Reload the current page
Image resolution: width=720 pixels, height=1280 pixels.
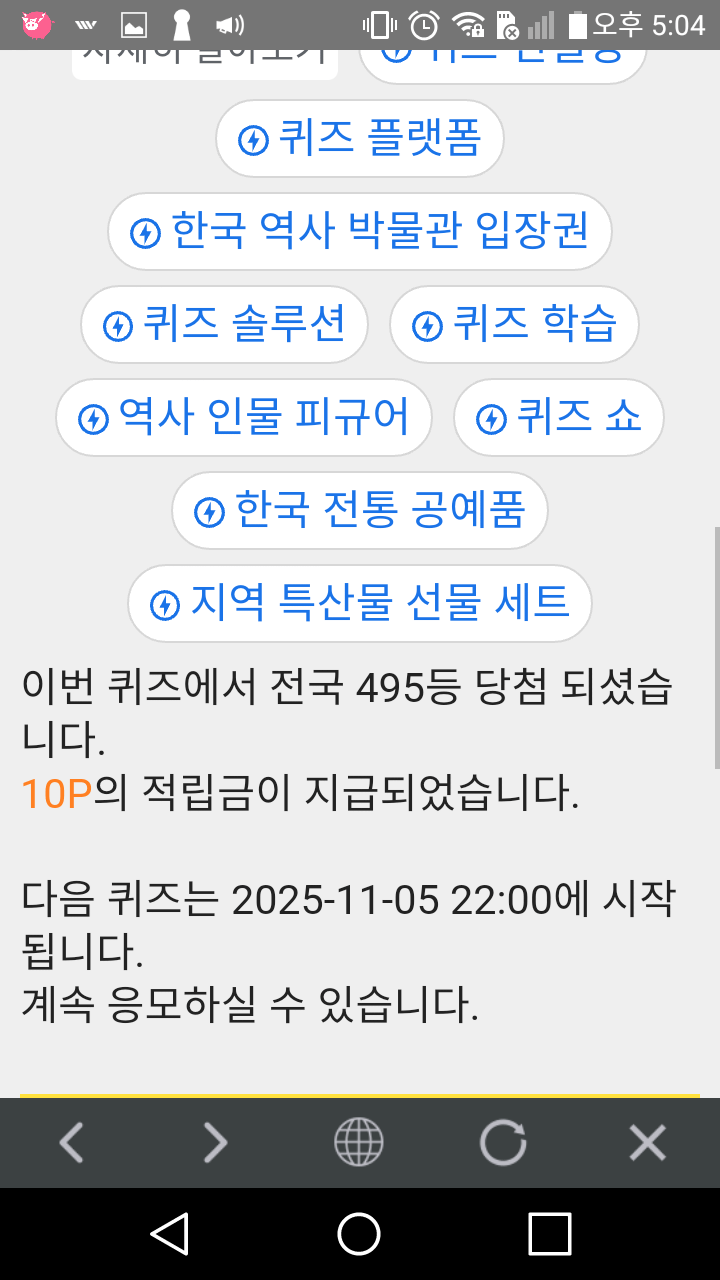(502, 1142)
